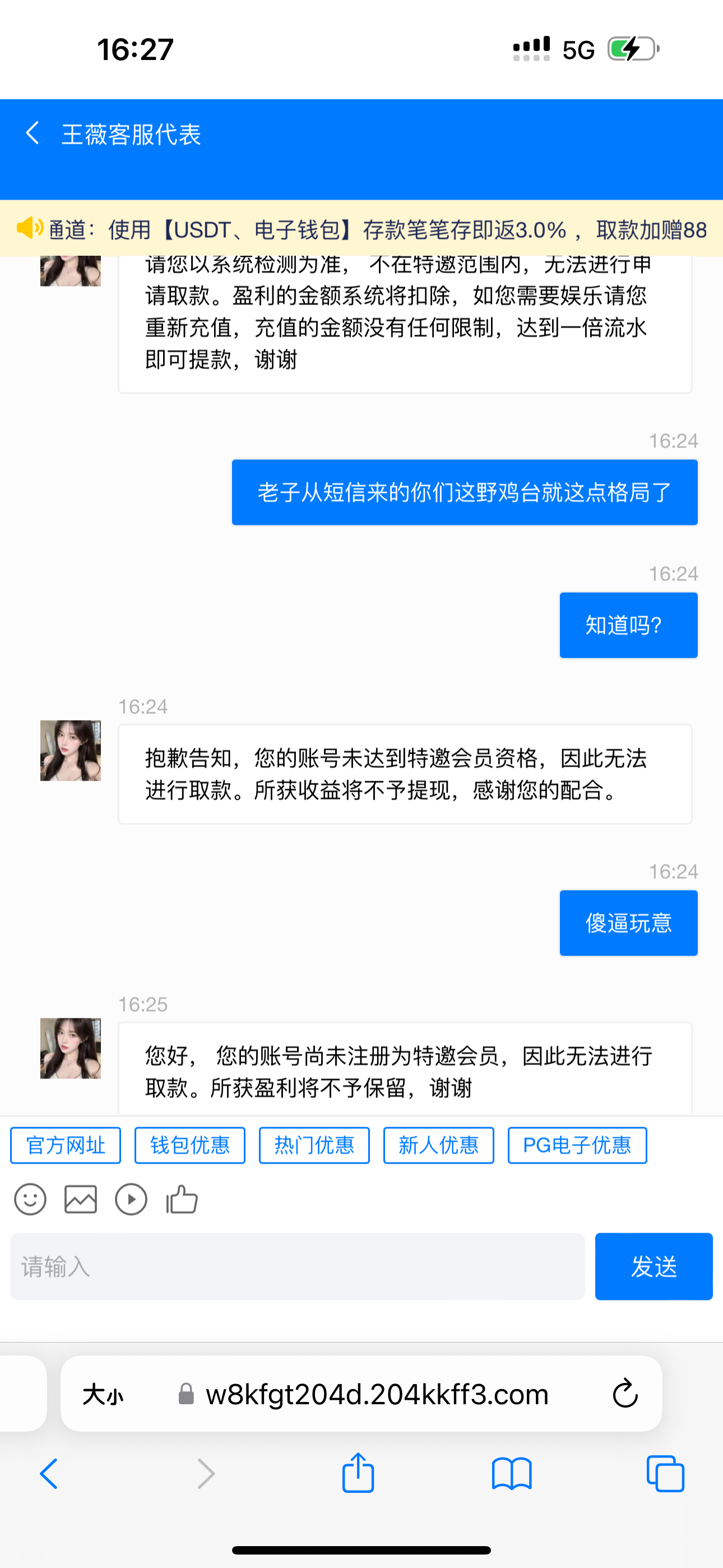723x1568 pixels.
Task: Select the 钱包优惠 chip
Action: (x=190, y=1146)
